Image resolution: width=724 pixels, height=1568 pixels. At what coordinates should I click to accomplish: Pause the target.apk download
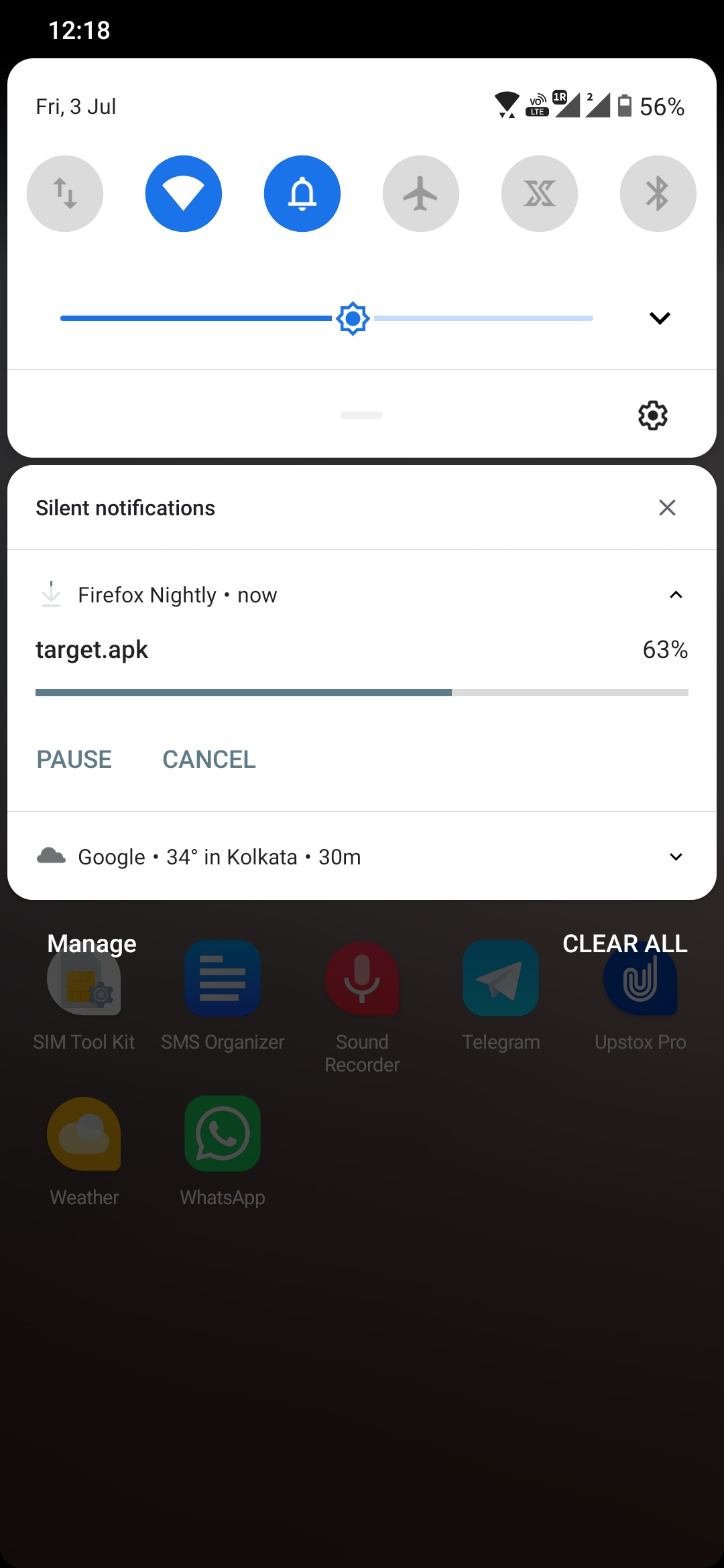point(74,759)
